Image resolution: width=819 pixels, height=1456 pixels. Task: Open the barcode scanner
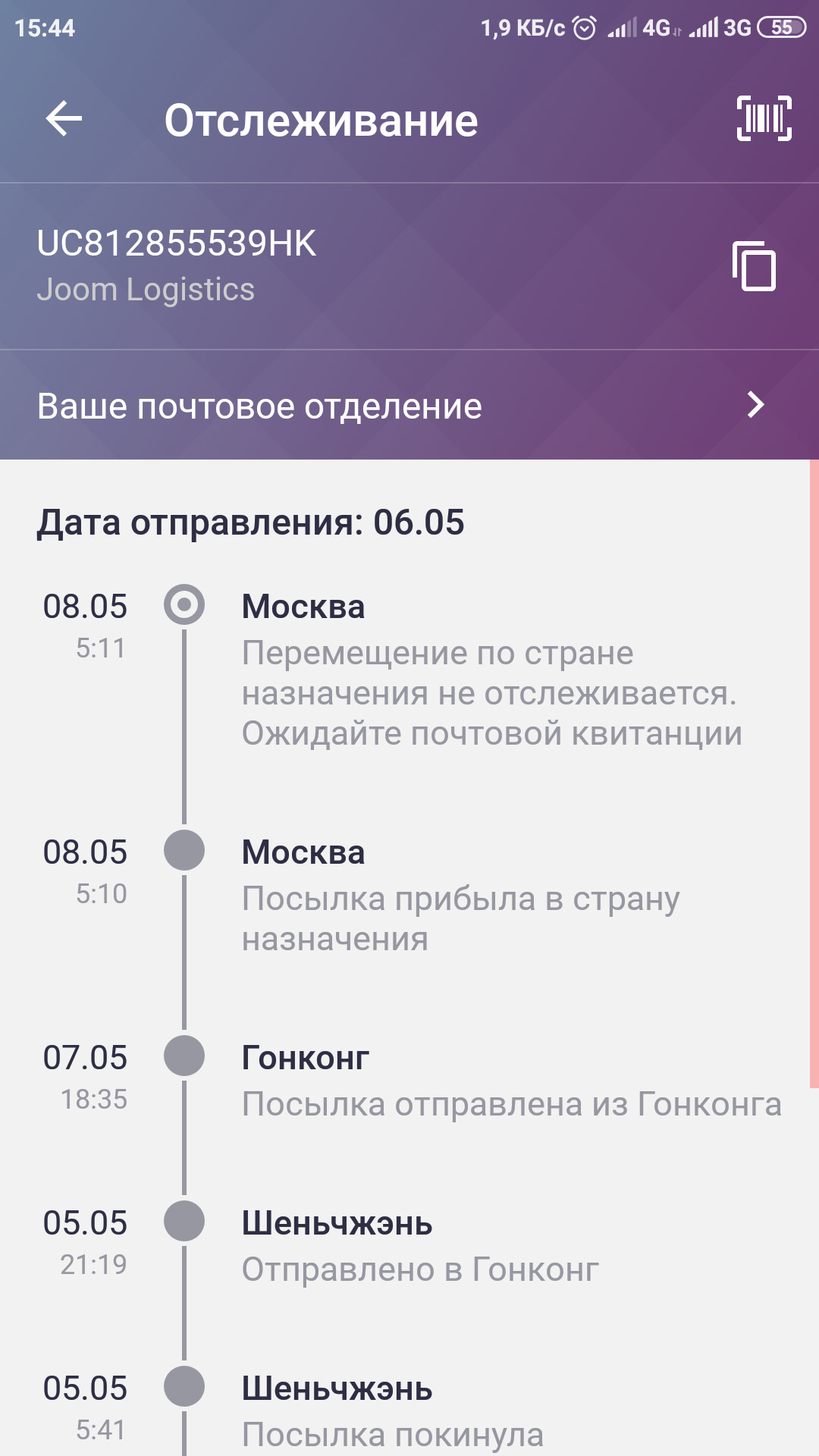[x=764, y=119]
